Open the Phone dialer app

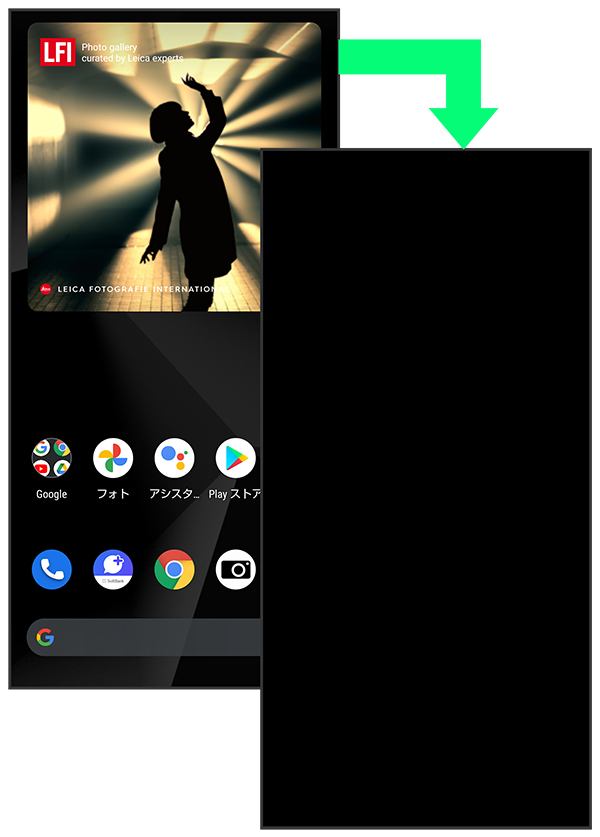(52, 570)
